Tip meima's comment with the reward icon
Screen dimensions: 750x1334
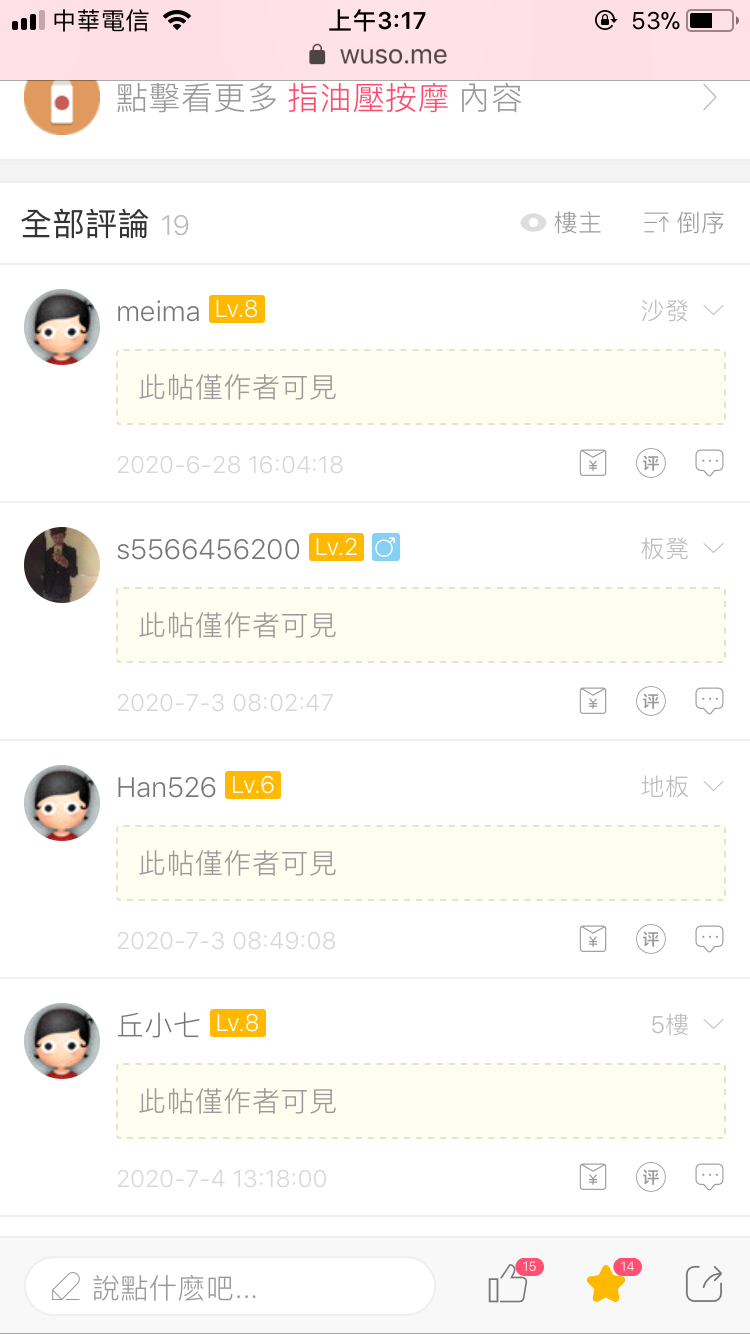point(593,463)
